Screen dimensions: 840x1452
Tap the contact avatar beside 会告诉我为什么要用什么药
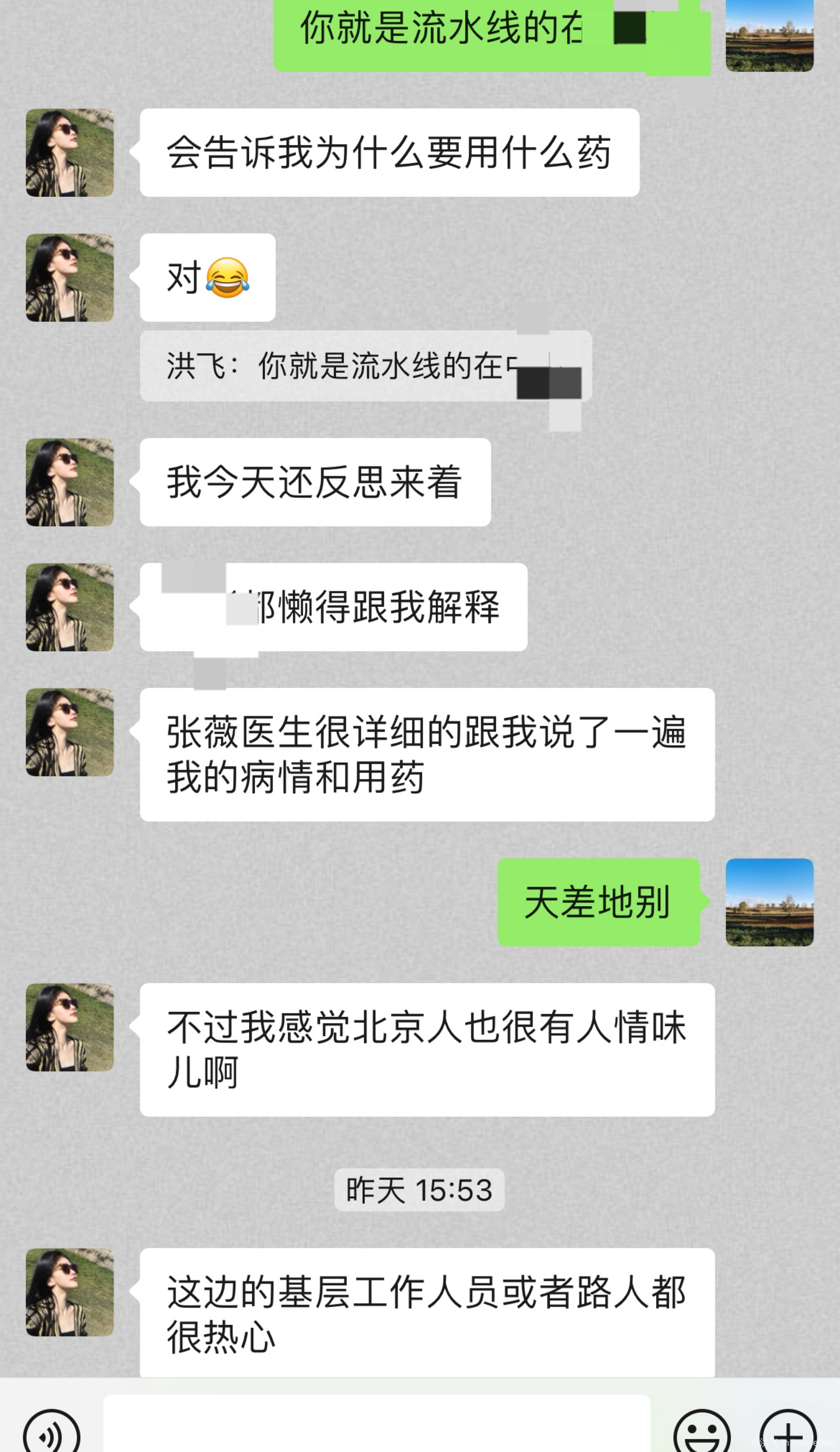tap(70, 153)
